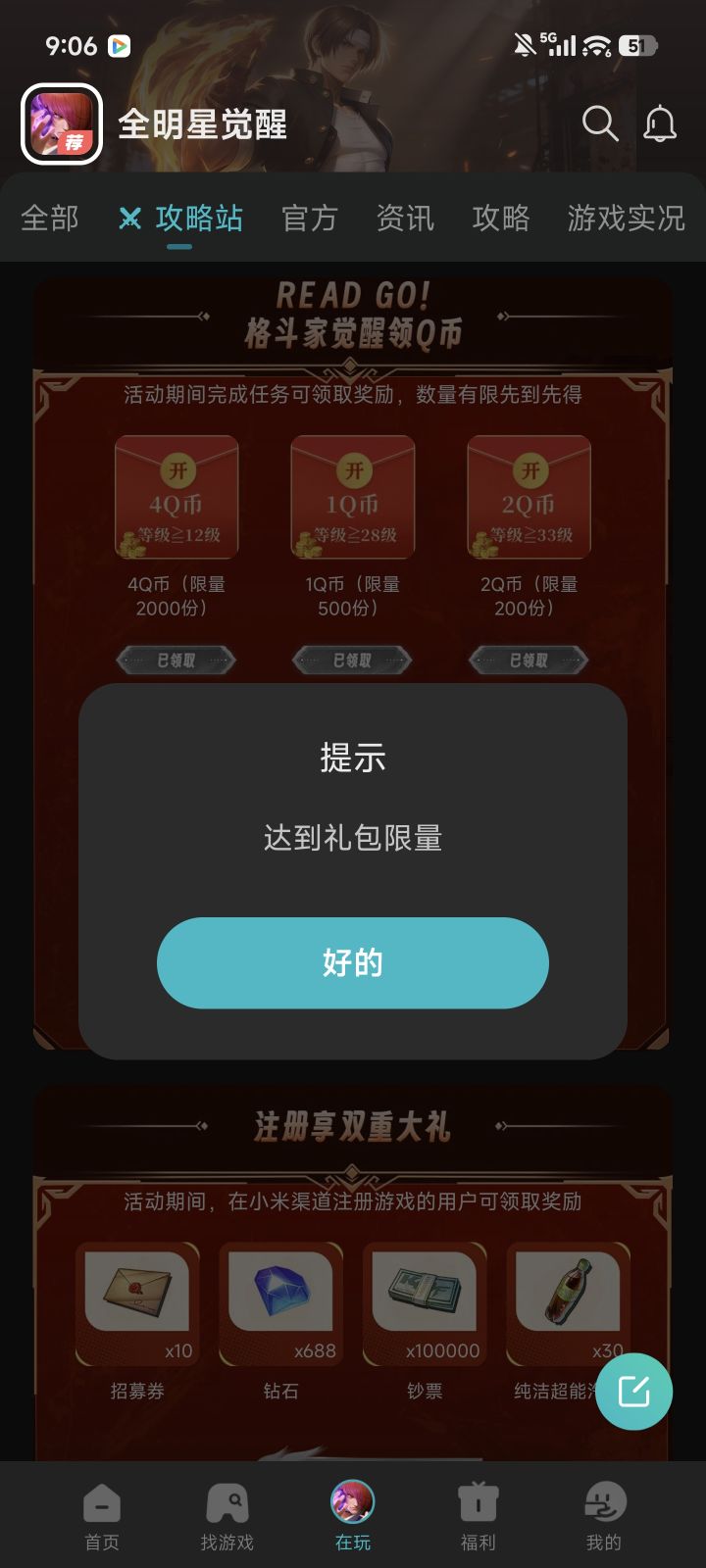Open the notification bell
The height and width of the screenshot is (1568, 706).
coord(659,124)
